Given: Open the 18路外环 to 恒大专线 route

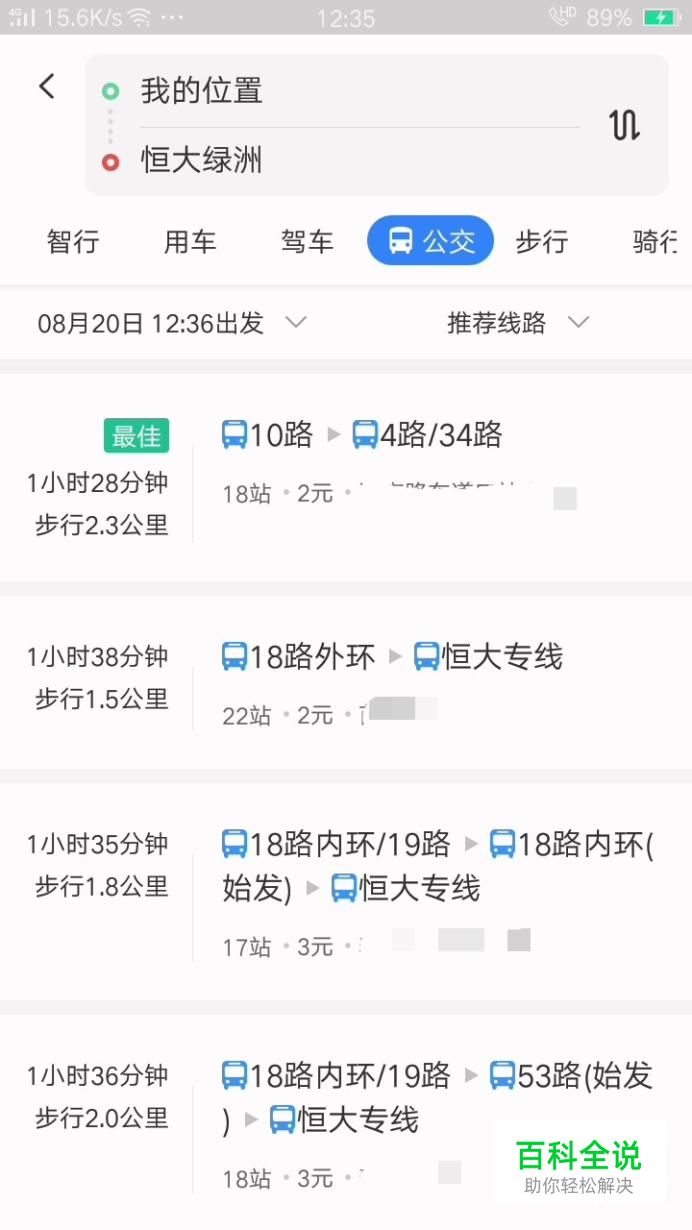Looking at the screenshot, I should click(x=400, y=682).
